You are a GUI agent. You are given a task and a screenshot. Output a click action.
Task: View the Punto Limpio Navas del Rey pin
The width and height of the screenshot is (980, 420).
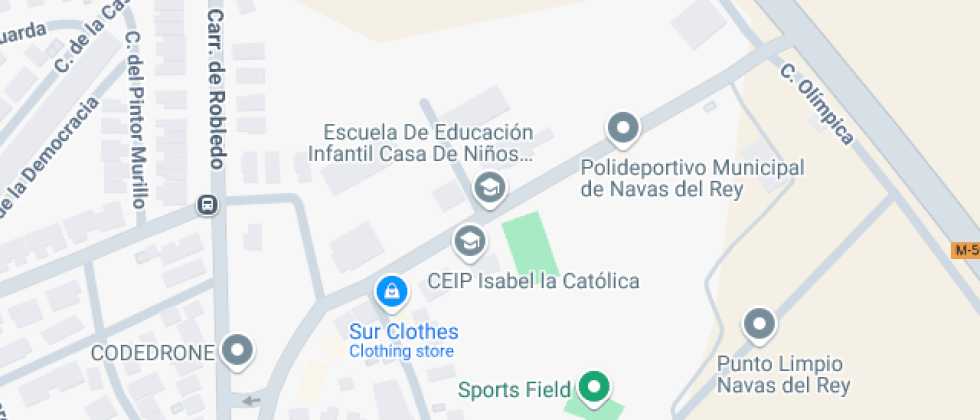coord(760,324)
